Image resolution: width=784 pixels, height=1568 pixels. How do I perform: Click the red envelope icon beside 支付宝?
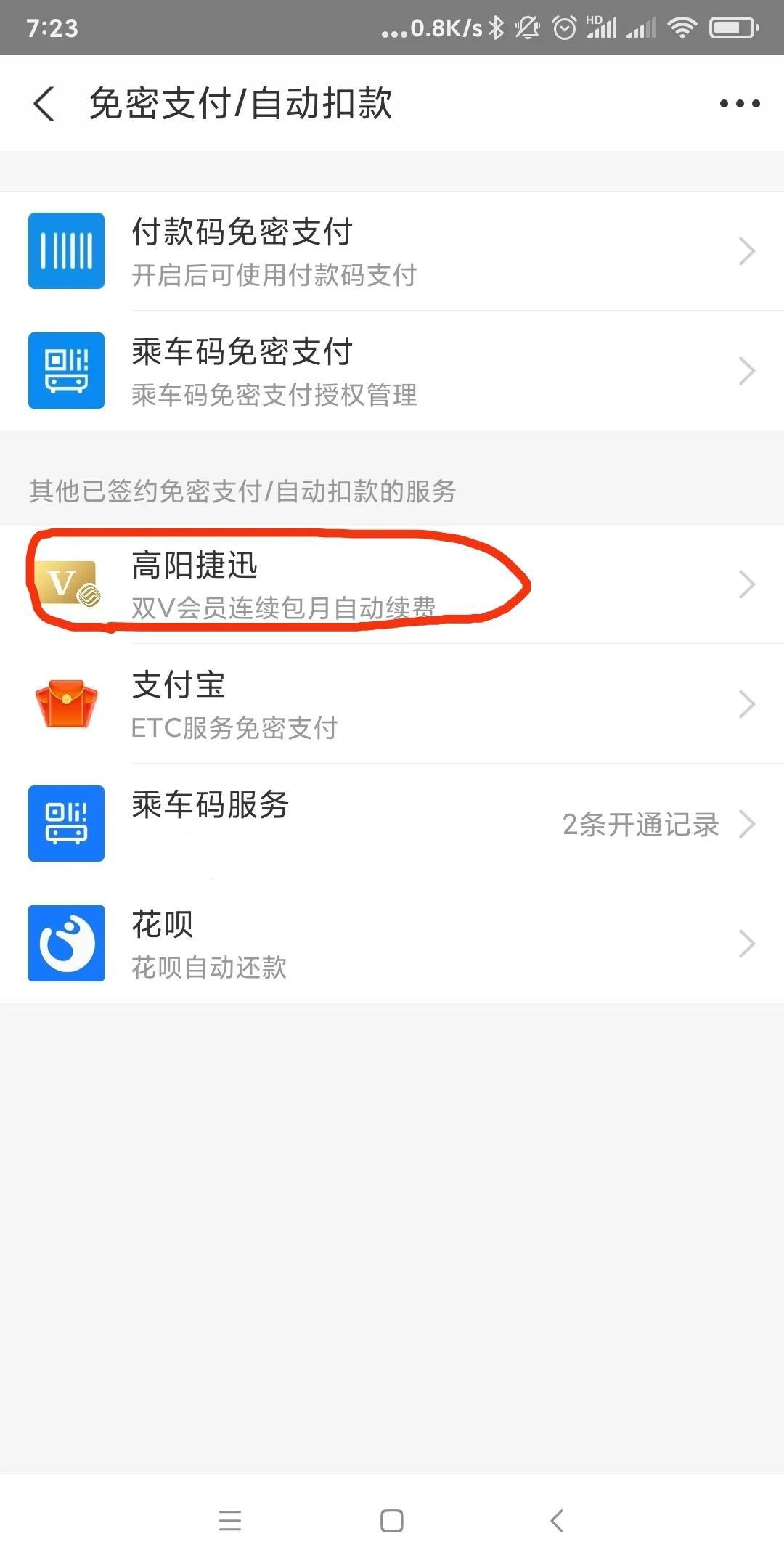point(65,703)
